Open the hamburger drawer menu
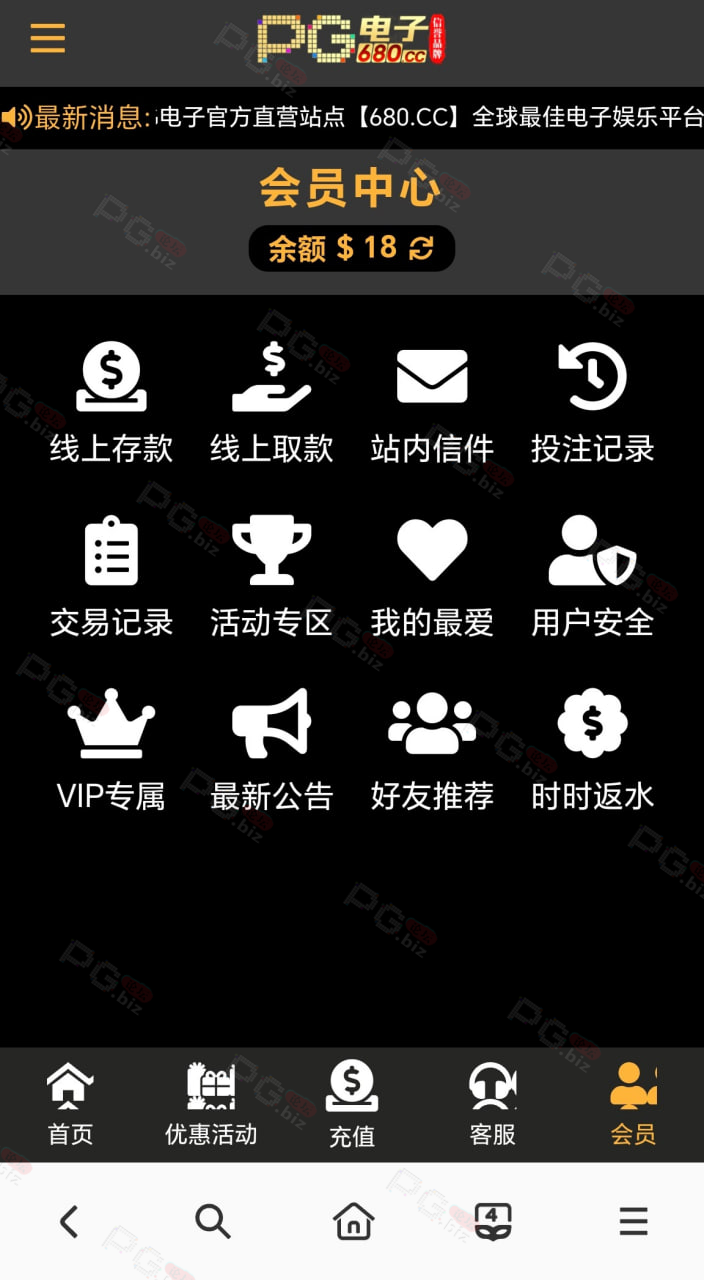 [x=47, y=39]
